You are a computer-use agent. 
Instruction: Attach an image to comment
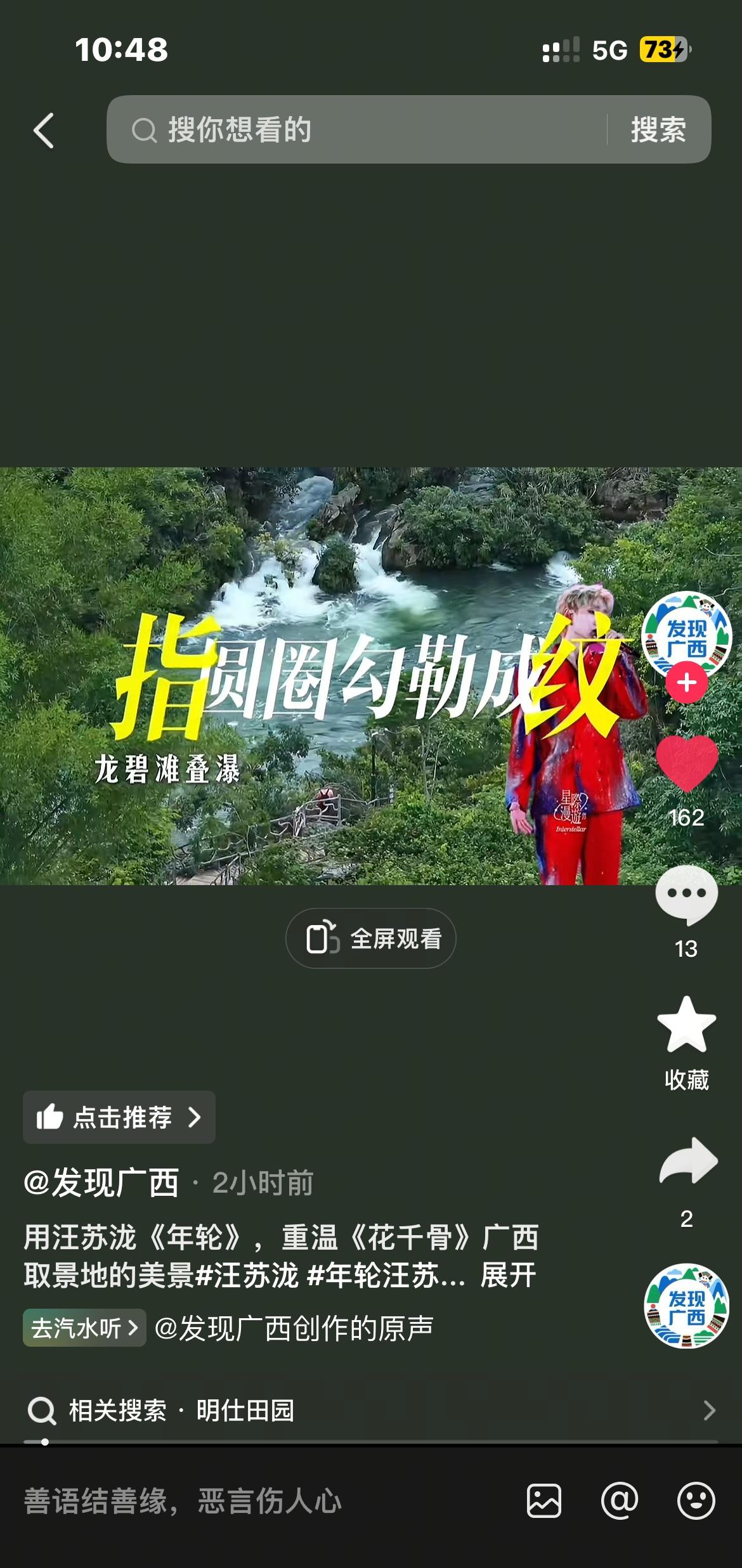[544, 1501]
